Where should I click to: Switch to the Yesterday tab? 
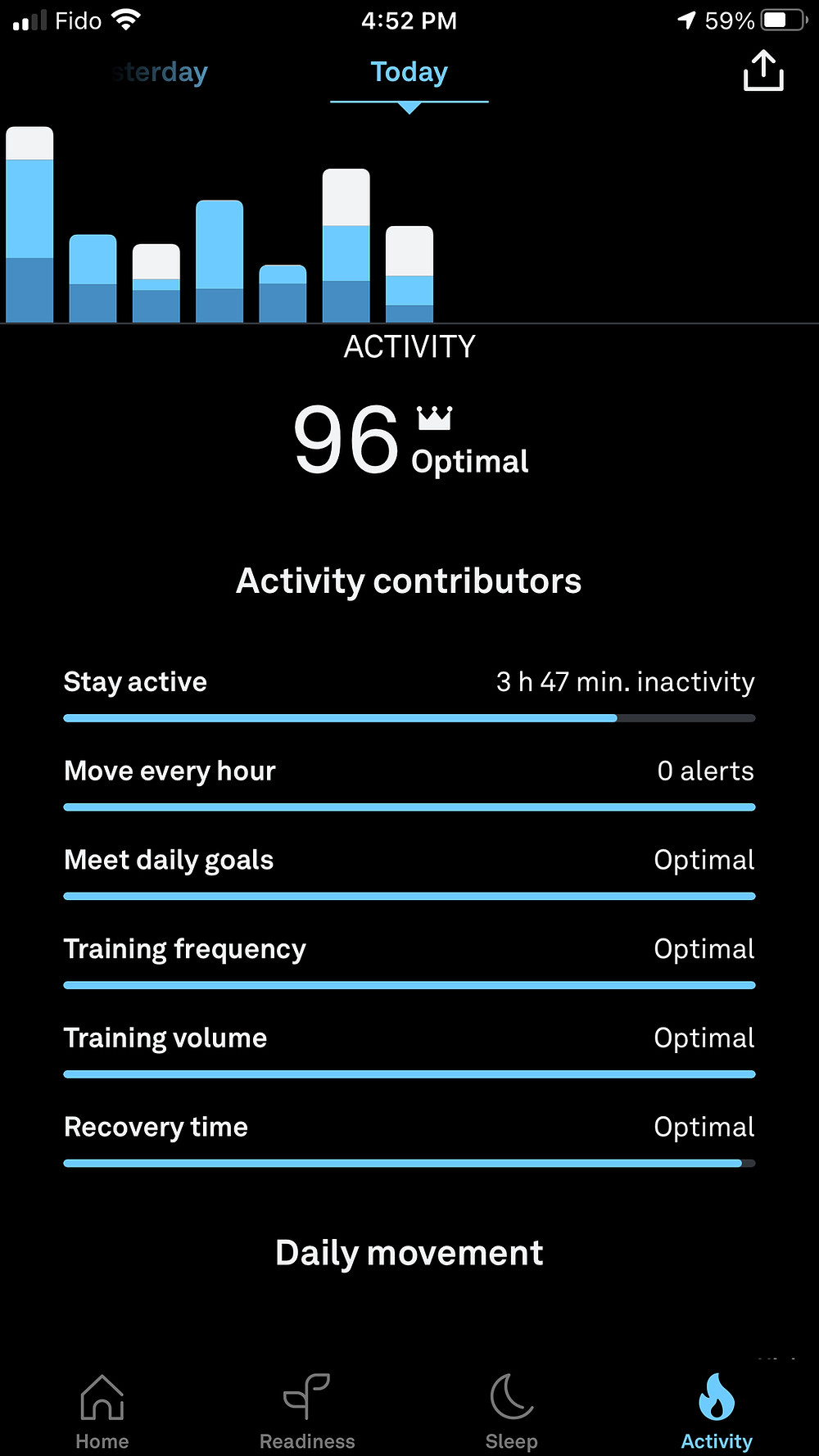pyautogui.click(x=160, y=73)
